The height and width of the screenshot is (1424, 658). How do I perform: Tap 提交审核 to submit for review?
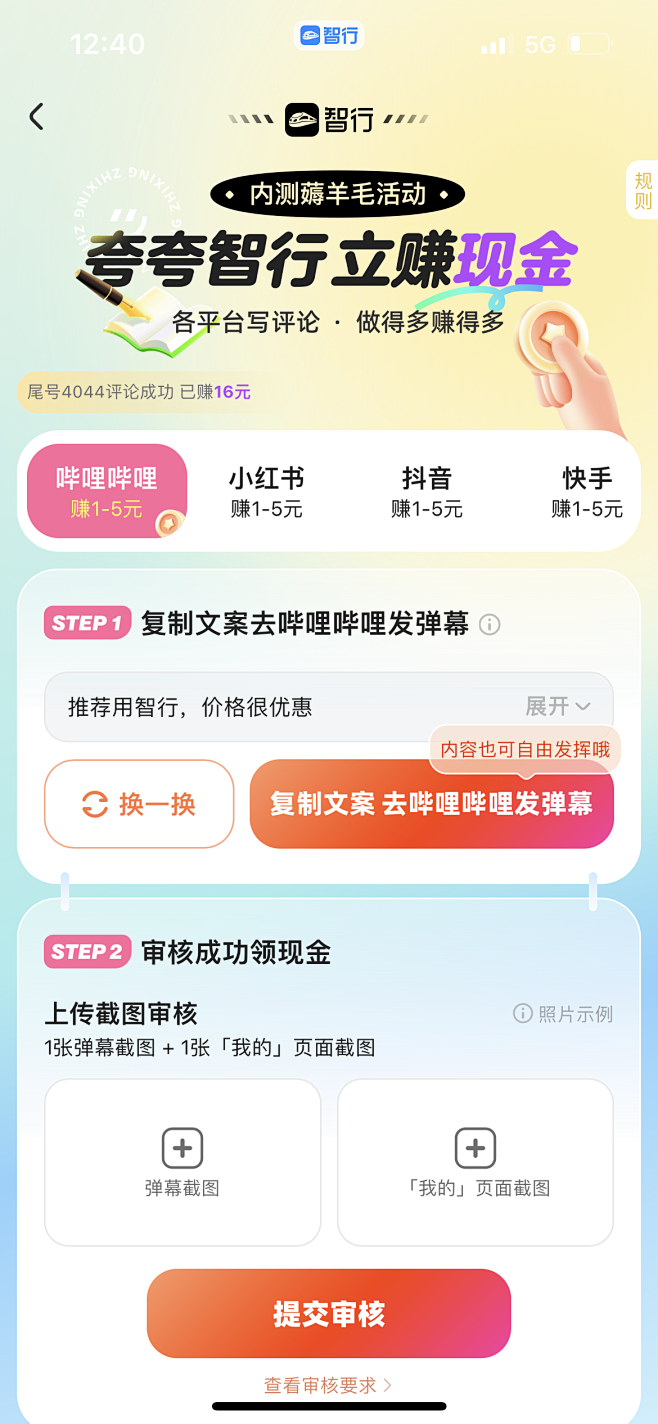329,1313
